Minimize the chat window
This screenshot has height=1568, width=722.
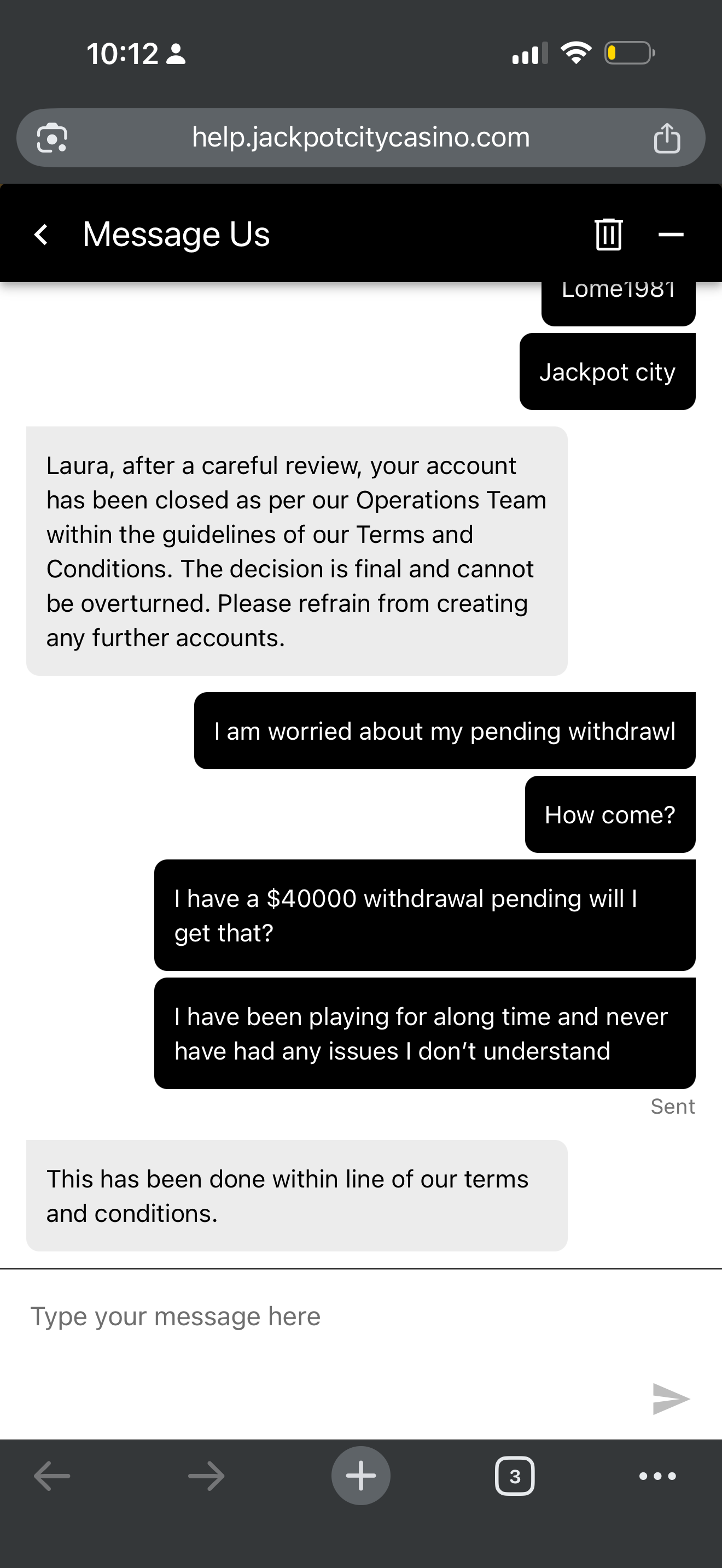pyautogui.click(x=670, y=235)
